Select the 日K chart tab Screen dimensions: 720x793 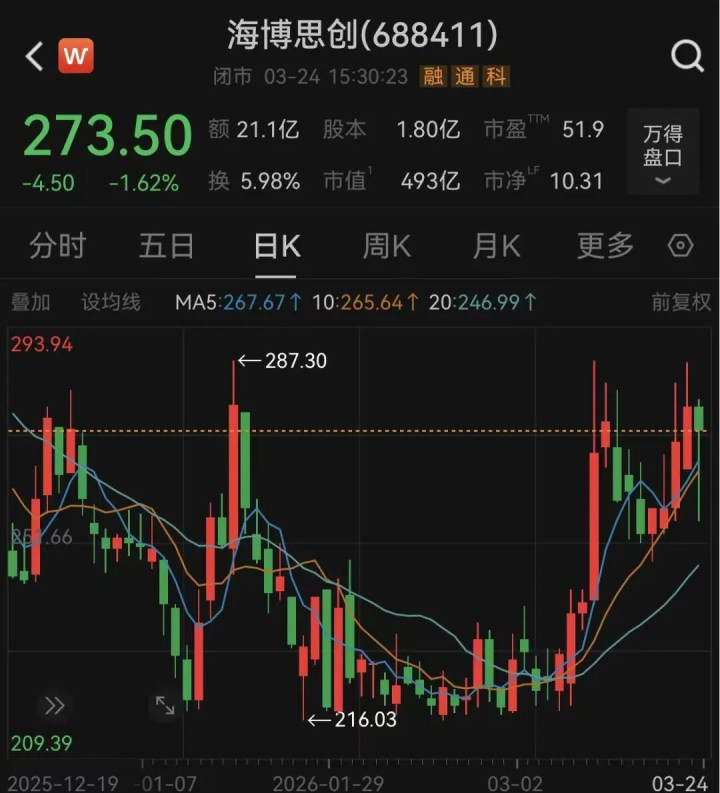[276, 245]
